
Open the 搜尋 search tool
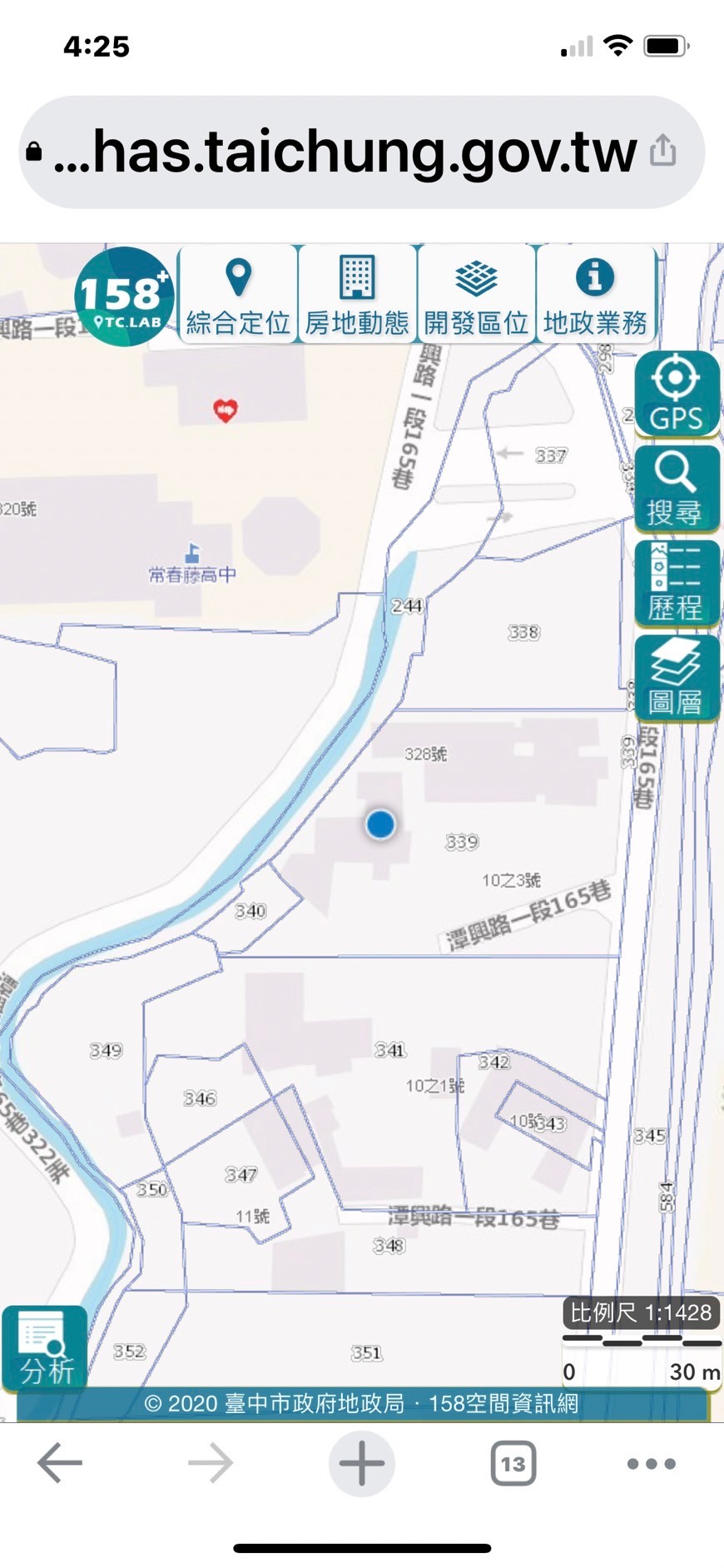point(676,489)
